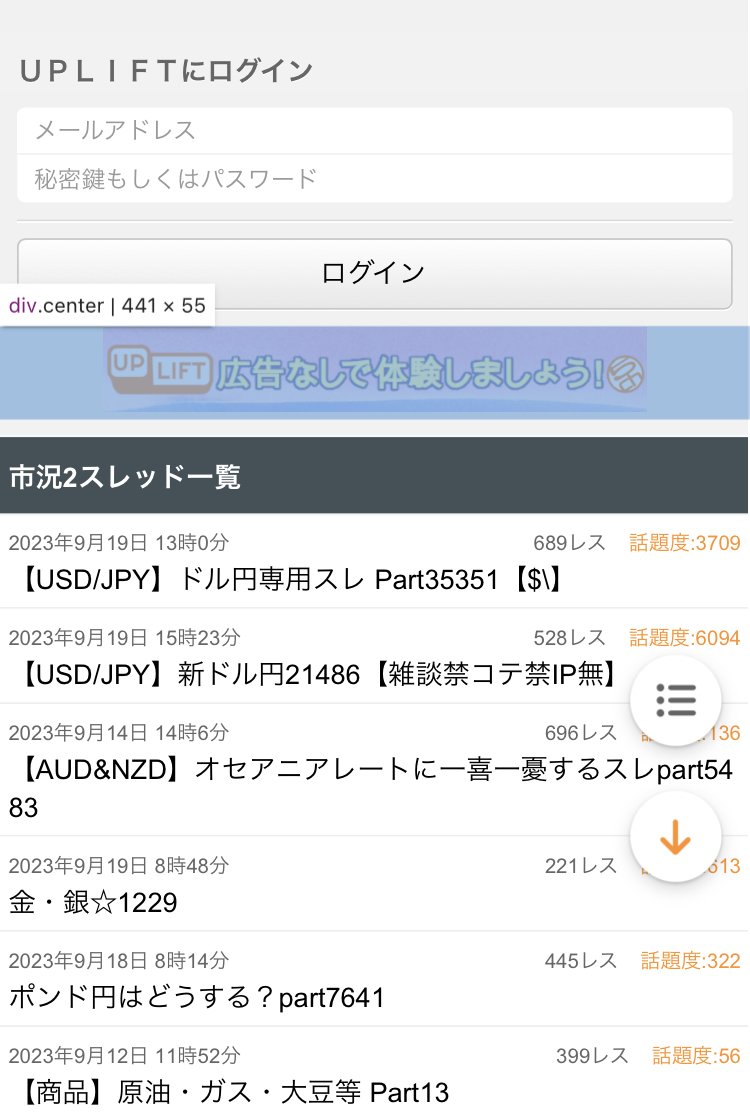
Task: Tap the メールアドレス email field
Action: (374, 131)
